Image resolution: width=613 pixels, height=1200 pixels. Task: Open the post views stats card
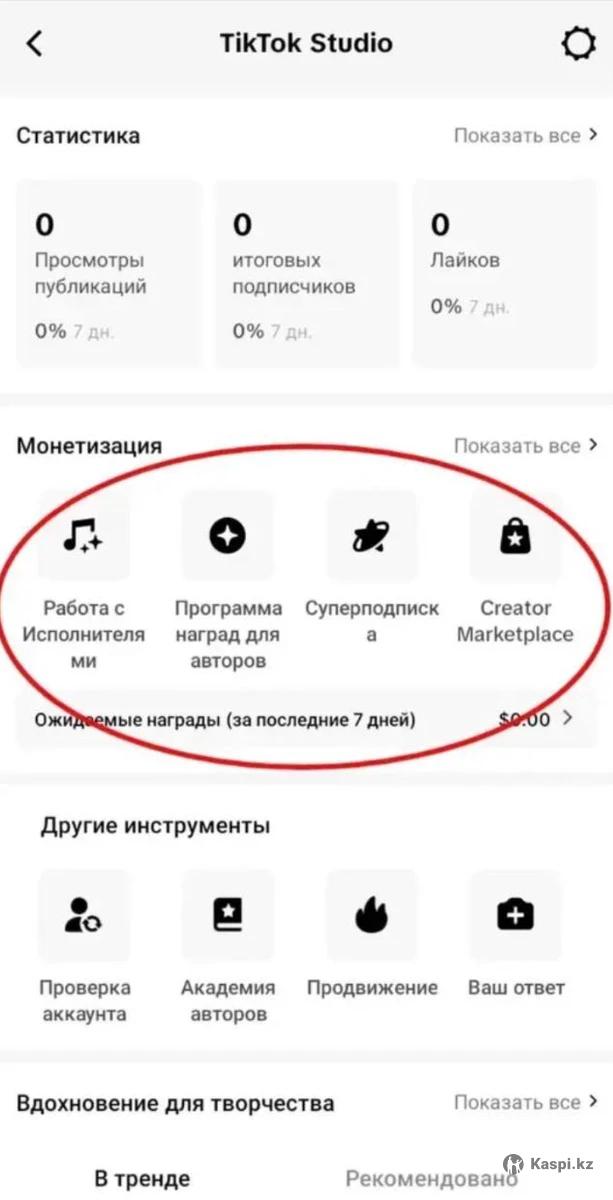pos(108,273)
